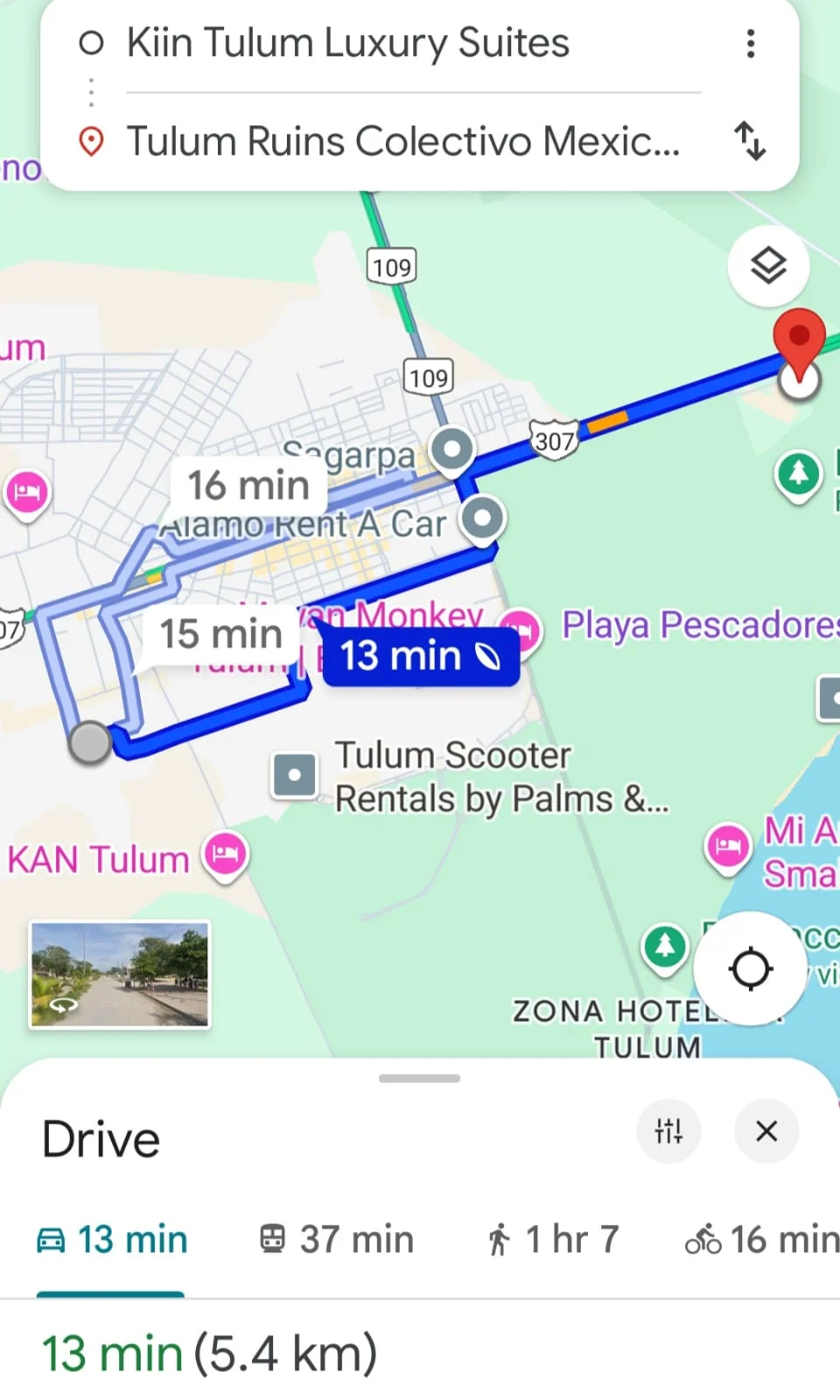
Task: View Tulum Scooter Rentals by Palms place
Action: coord(295,775)
